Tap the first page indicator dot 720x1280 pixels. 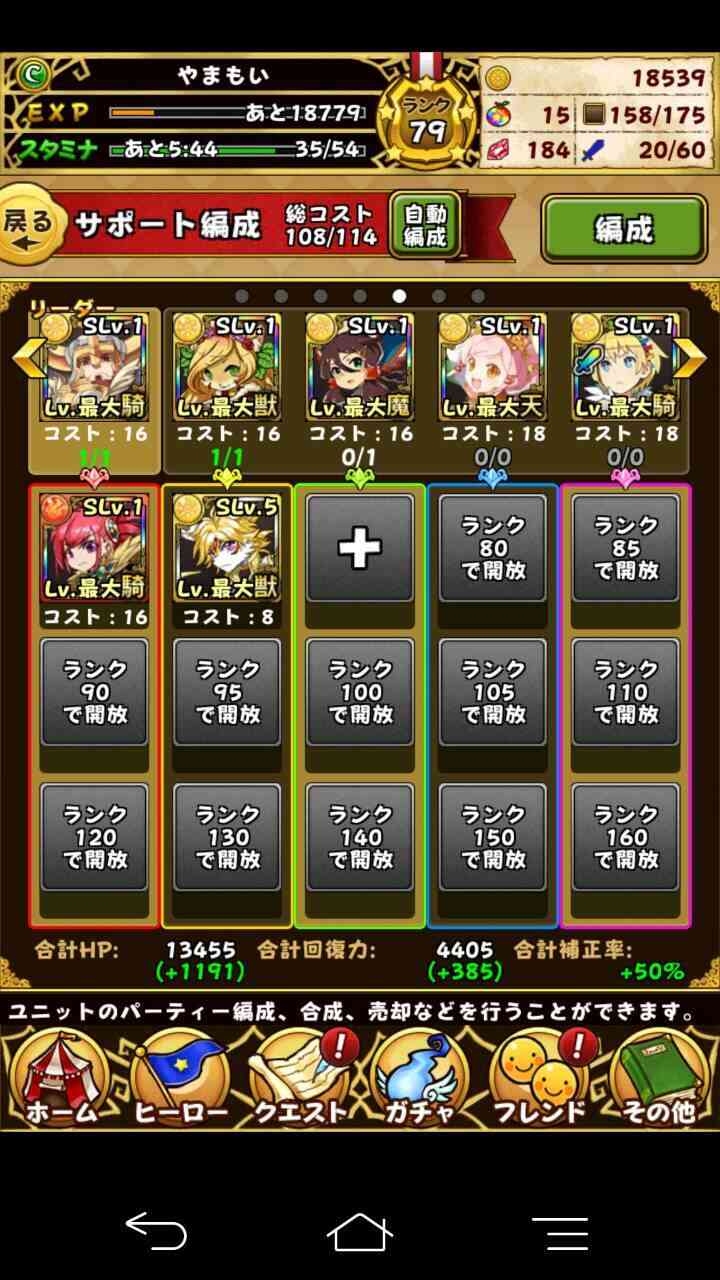click(241, 296)
